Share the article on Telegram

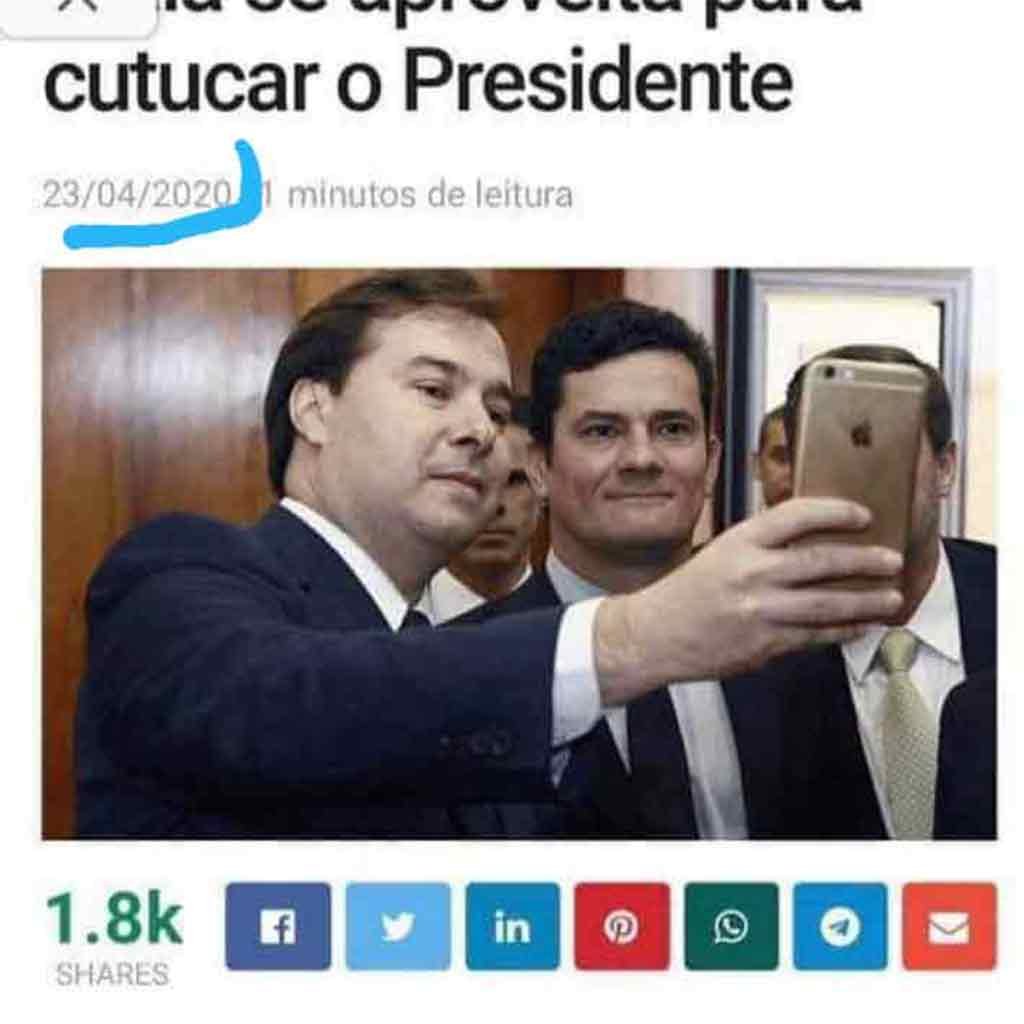pyautogui.click(x=840, y=926)
